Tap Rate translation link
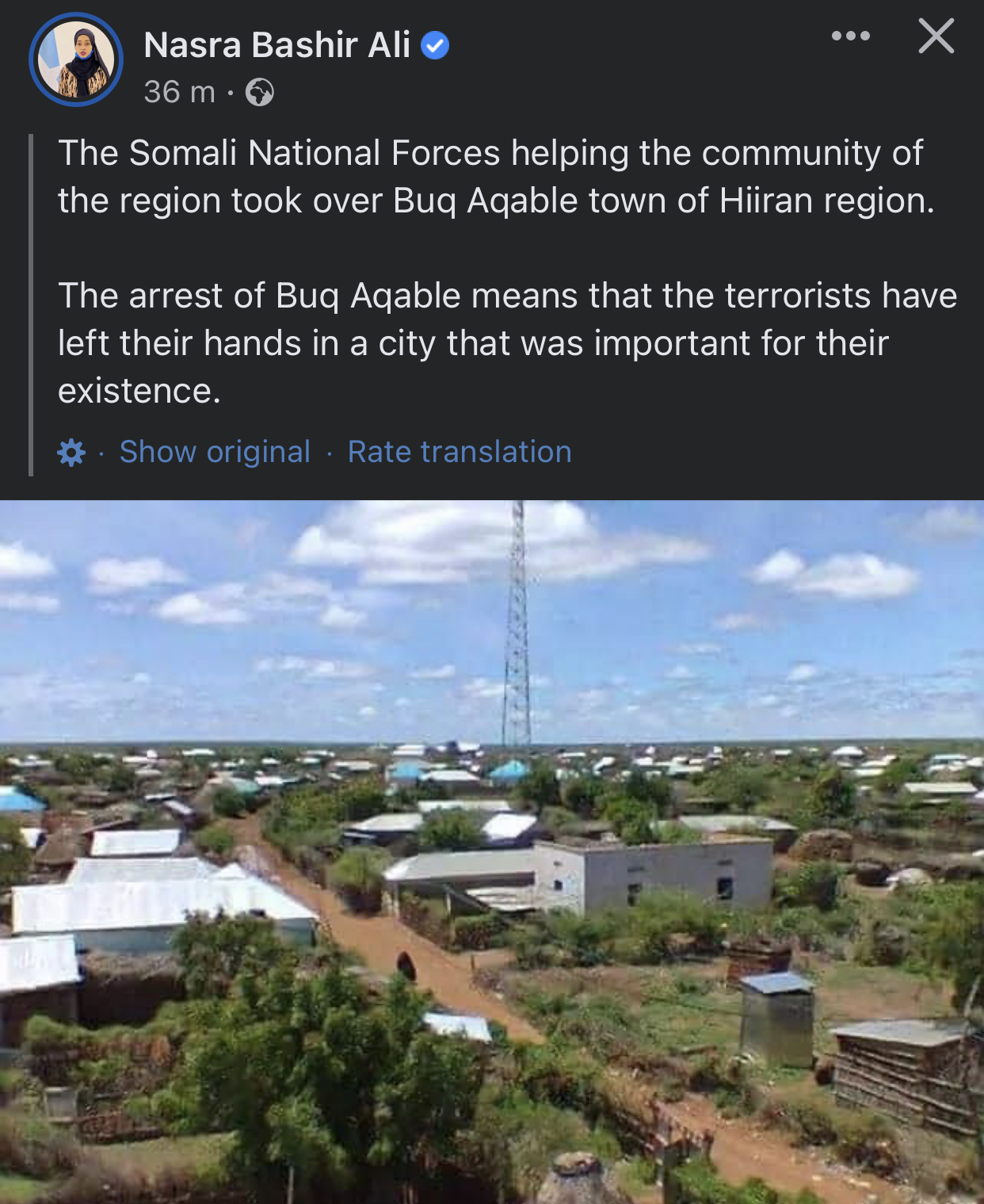 pyautogui.click(x=460, y=452)
